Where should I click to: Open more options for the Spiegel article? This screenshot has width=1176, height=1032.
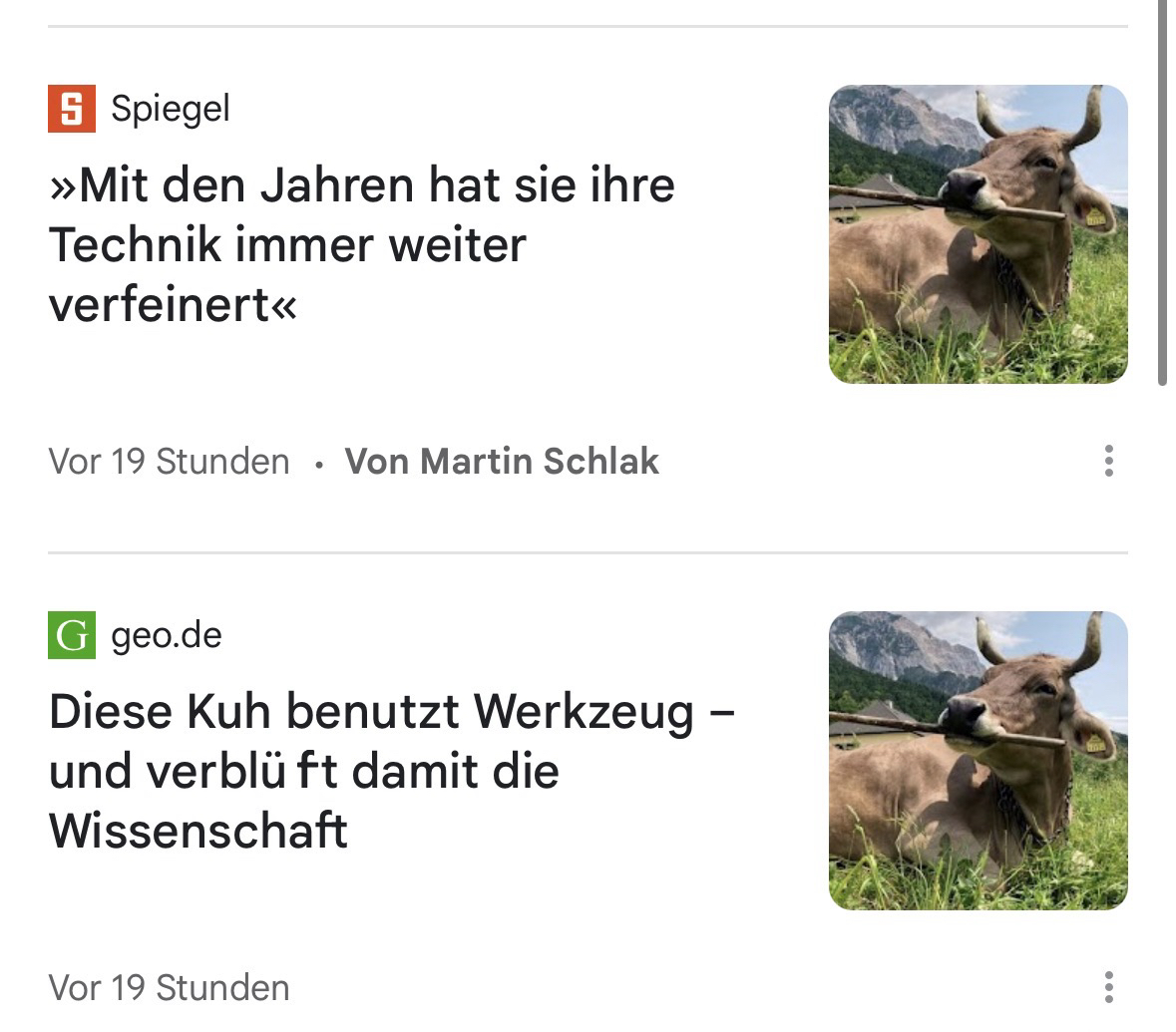[1108, 461]
